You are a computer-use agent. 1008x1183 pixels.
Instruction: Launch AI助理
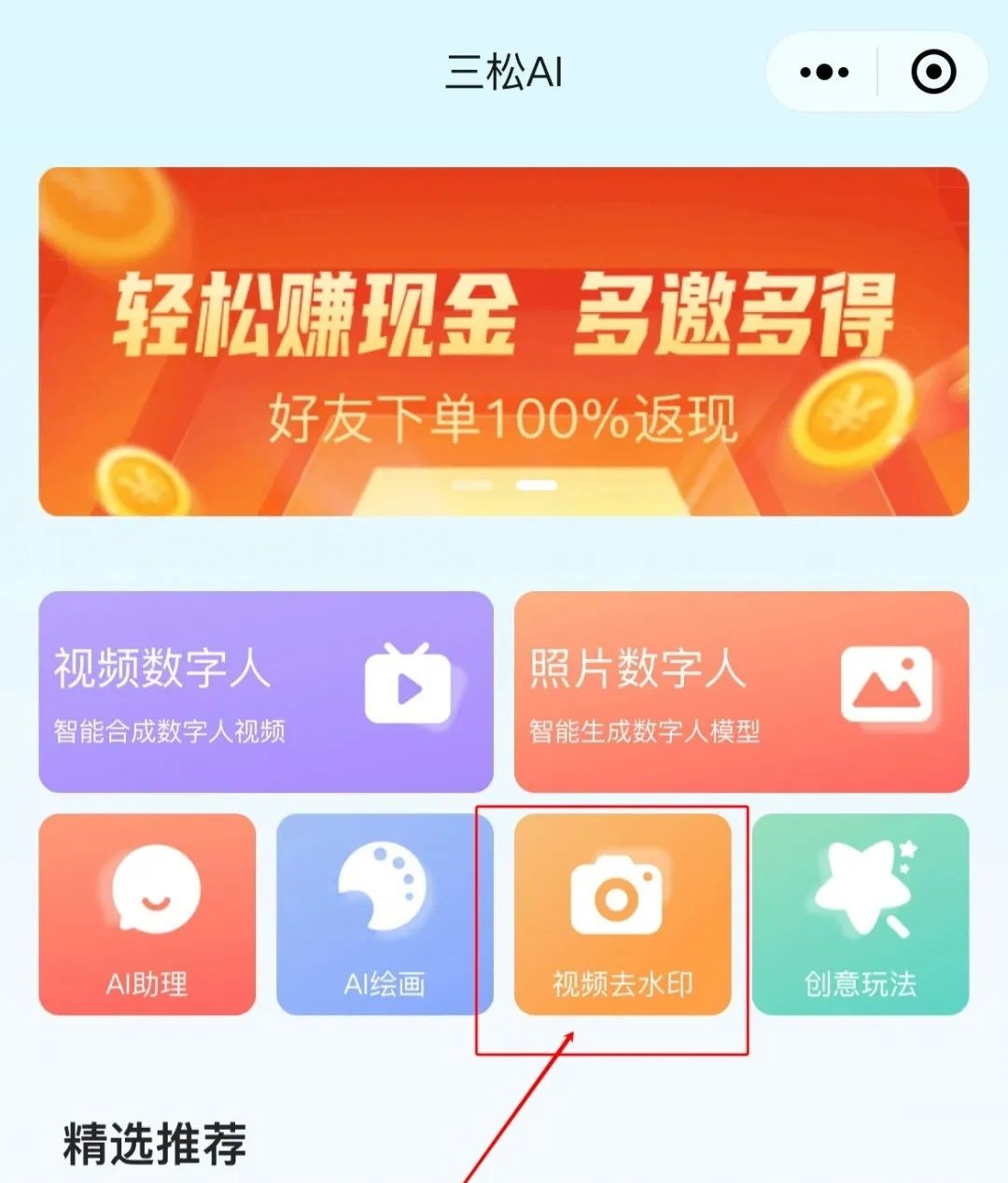tap(147, 914)
